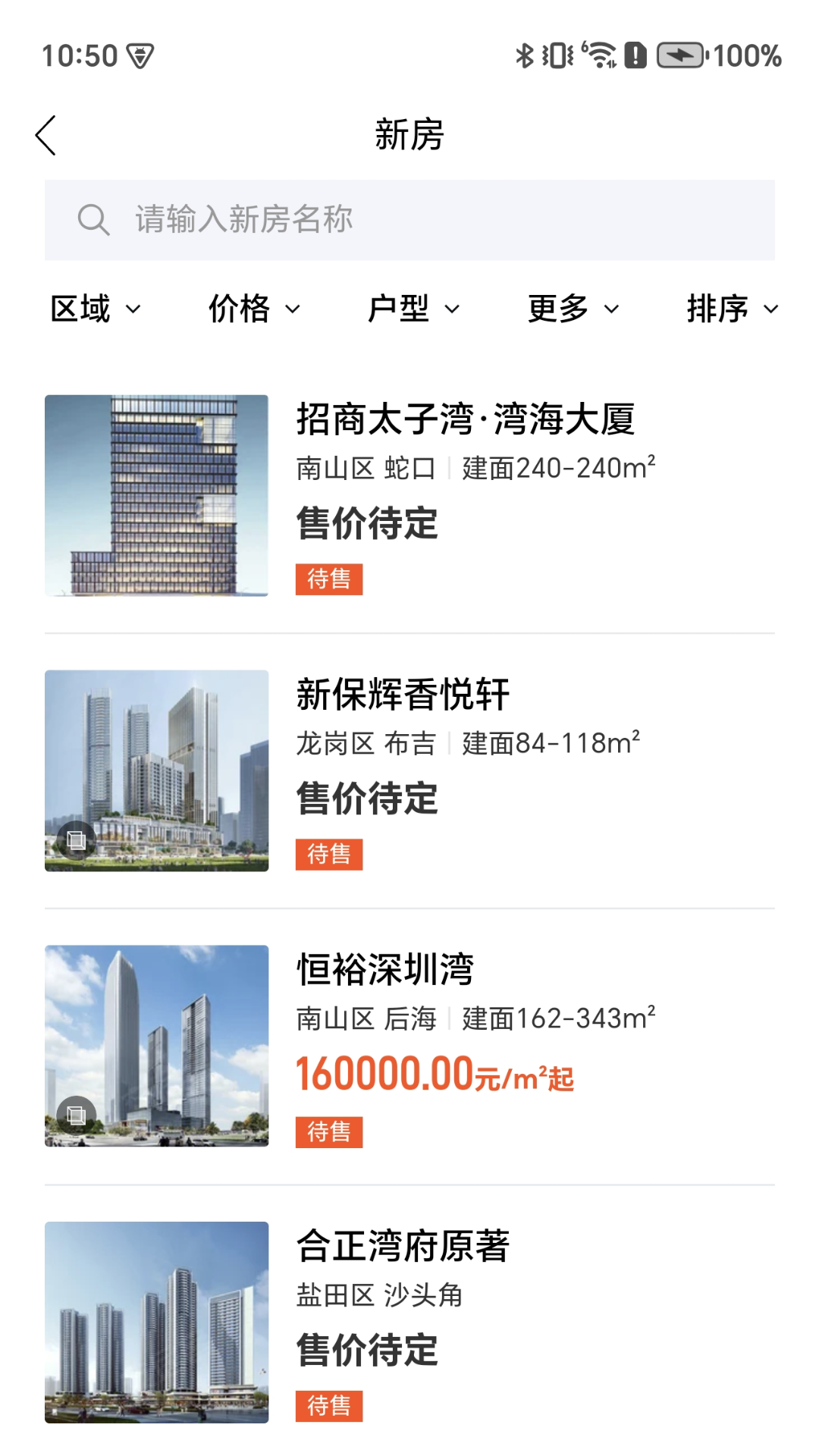Toggle the 待售 tag on 招商太子湾·湾海大厦
Screen dimensions: 819x1456
[330, 579]
